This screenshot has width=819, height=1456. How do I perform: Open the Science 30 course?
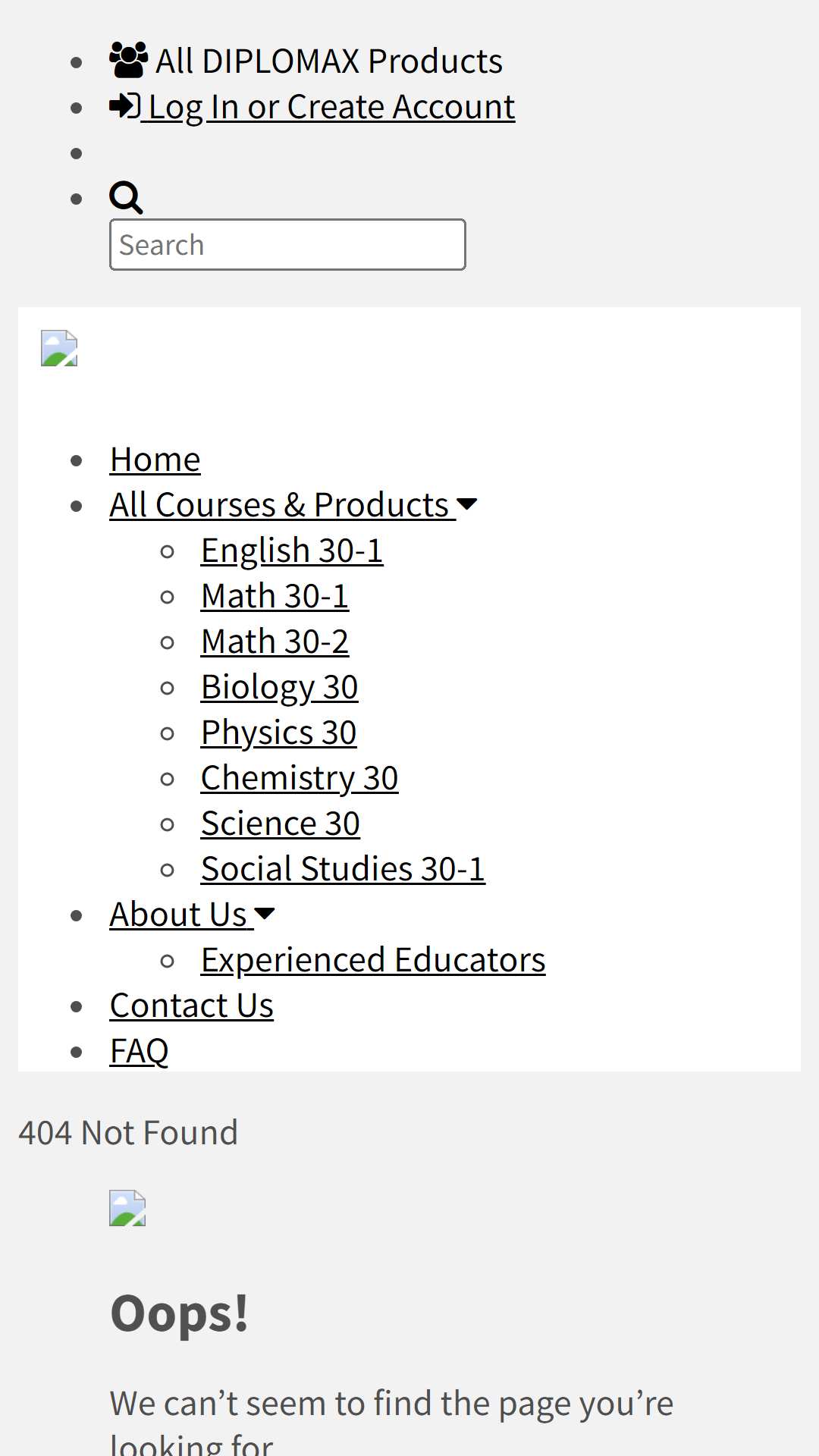281,824
